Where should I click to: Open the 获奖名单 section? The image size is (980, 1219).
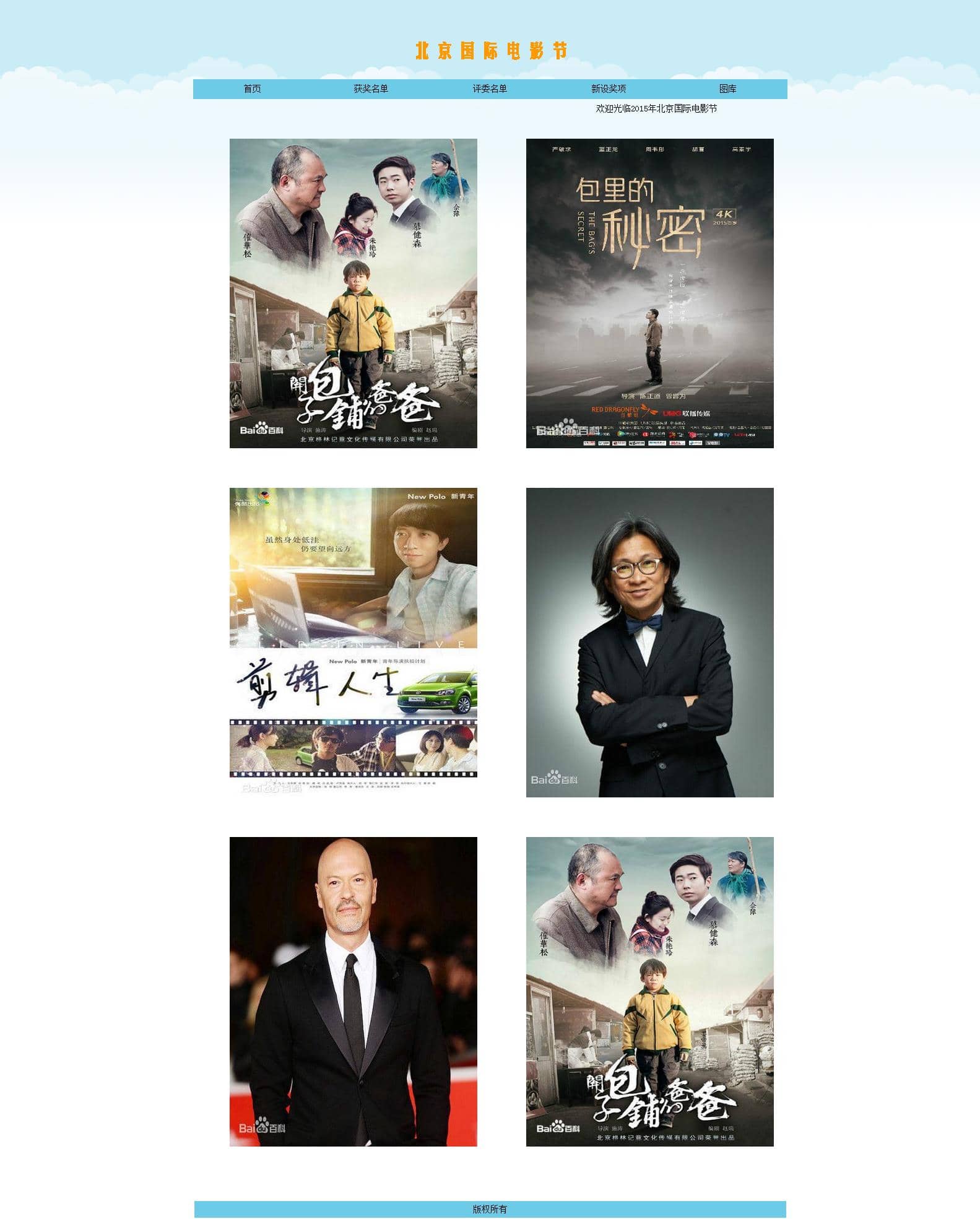(371, 89)
